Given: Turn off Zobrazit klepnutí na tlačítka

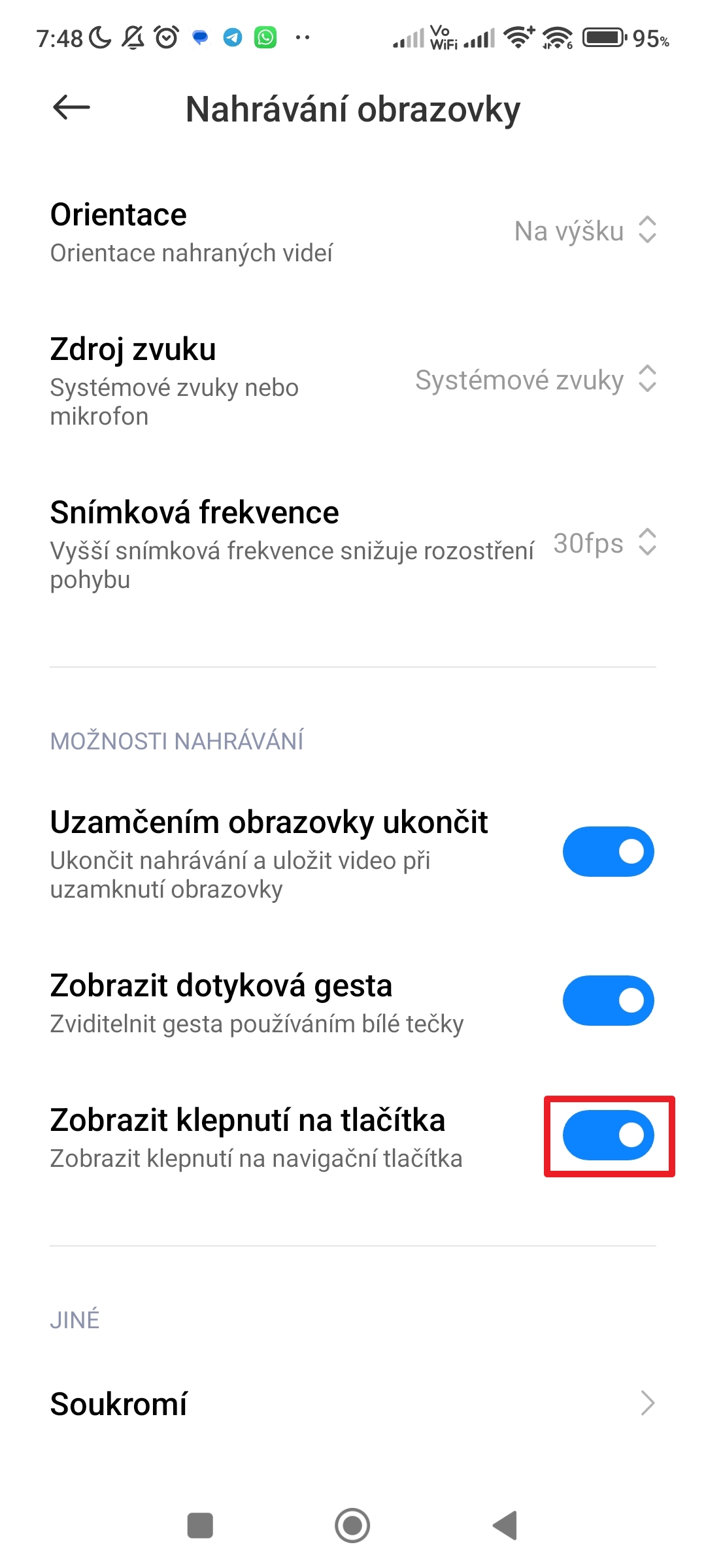Looking at the screenshot, I should point(608,1135).
